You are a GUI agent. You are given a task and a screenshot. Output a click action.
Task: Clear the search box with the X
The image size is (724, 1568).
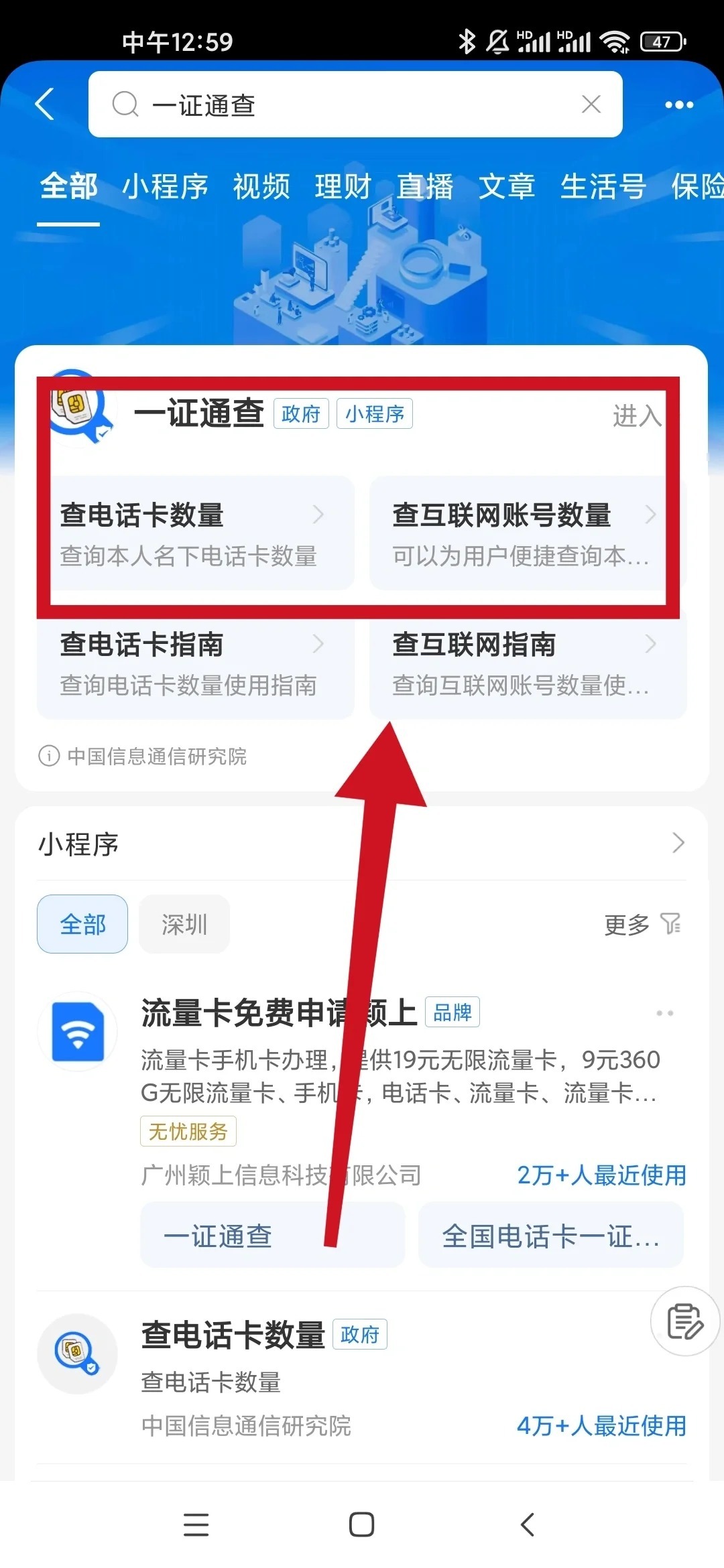click(x=591, y=105)
